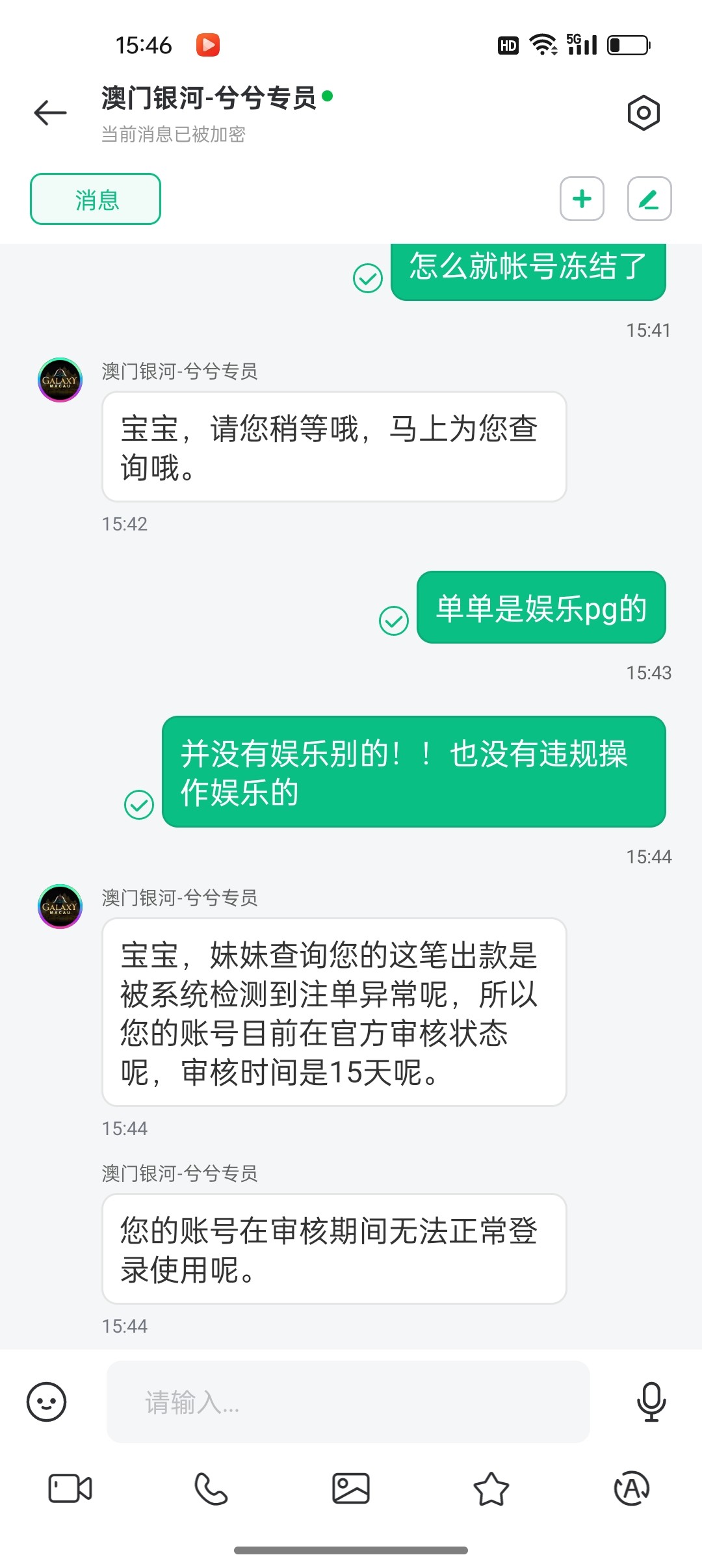This screenshot has height=1568, width=702.
Task: Select the 消息 tab
Action: pos(96,199)
